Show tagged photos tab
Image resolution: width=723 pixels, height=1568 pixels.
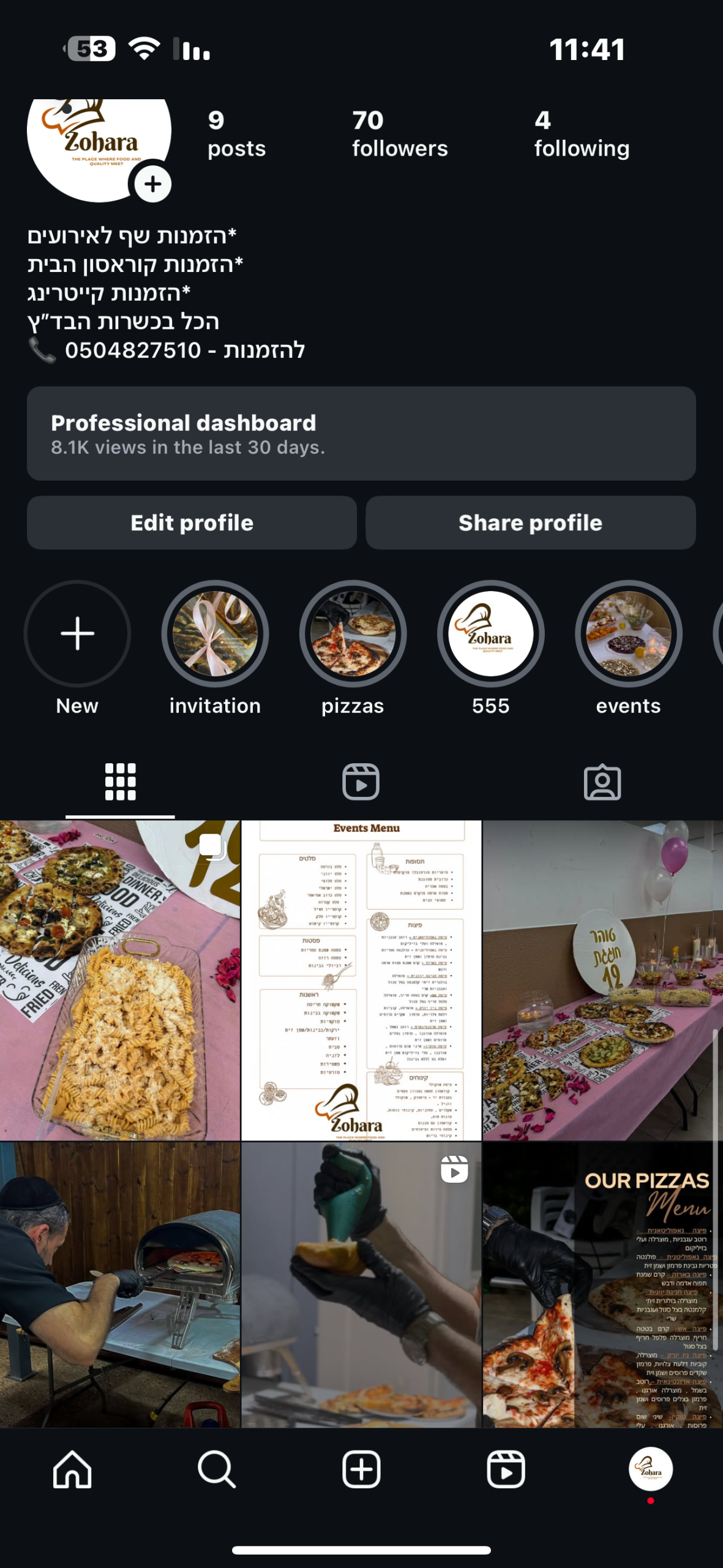602,782
